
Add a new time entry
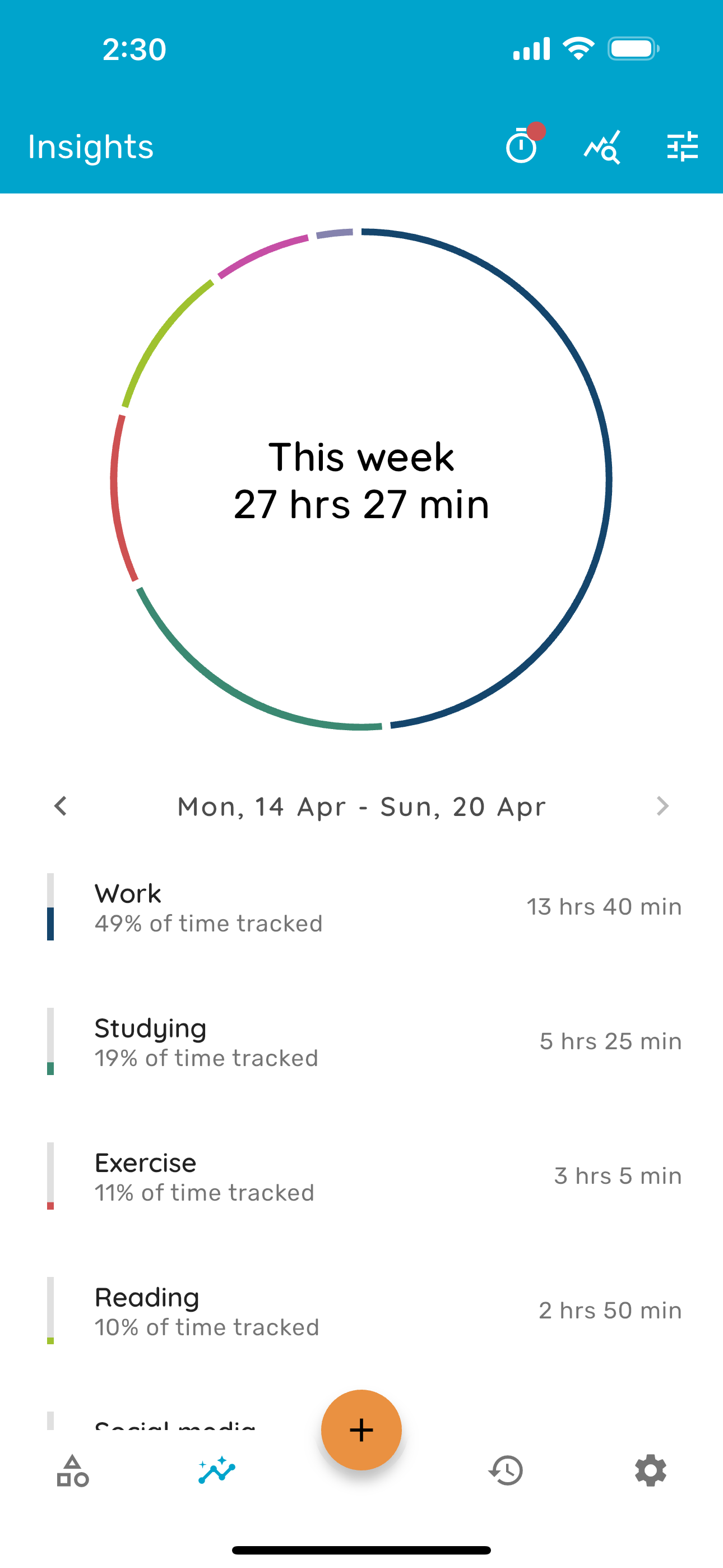coord(361,1430)
